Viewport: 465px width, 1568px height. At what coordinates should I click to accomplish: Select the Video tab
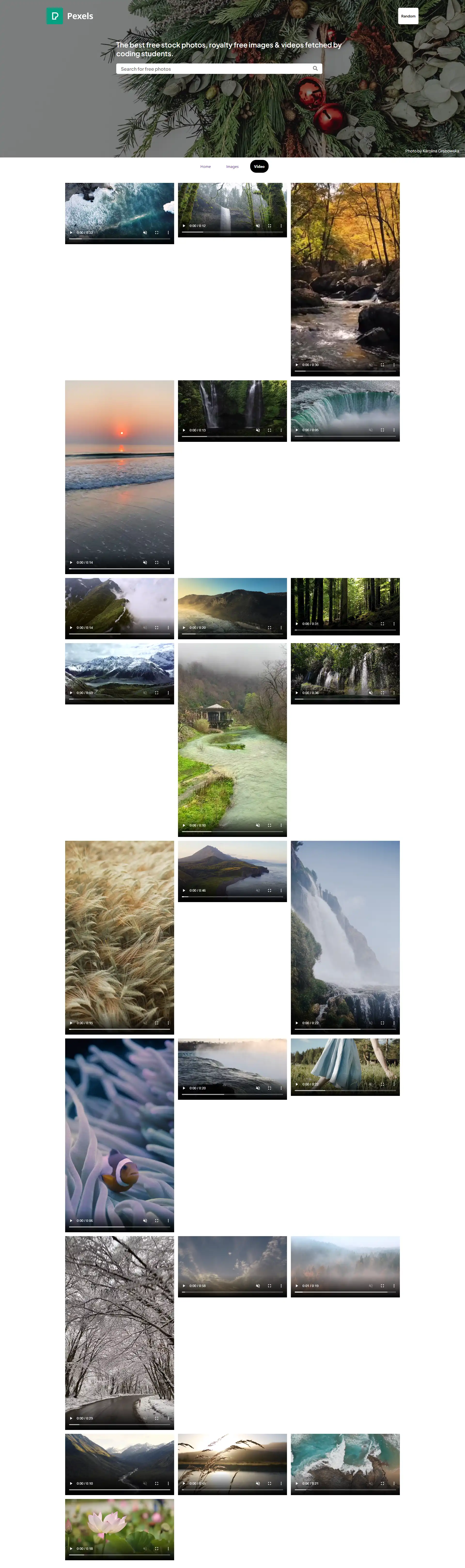coord(259,166)
